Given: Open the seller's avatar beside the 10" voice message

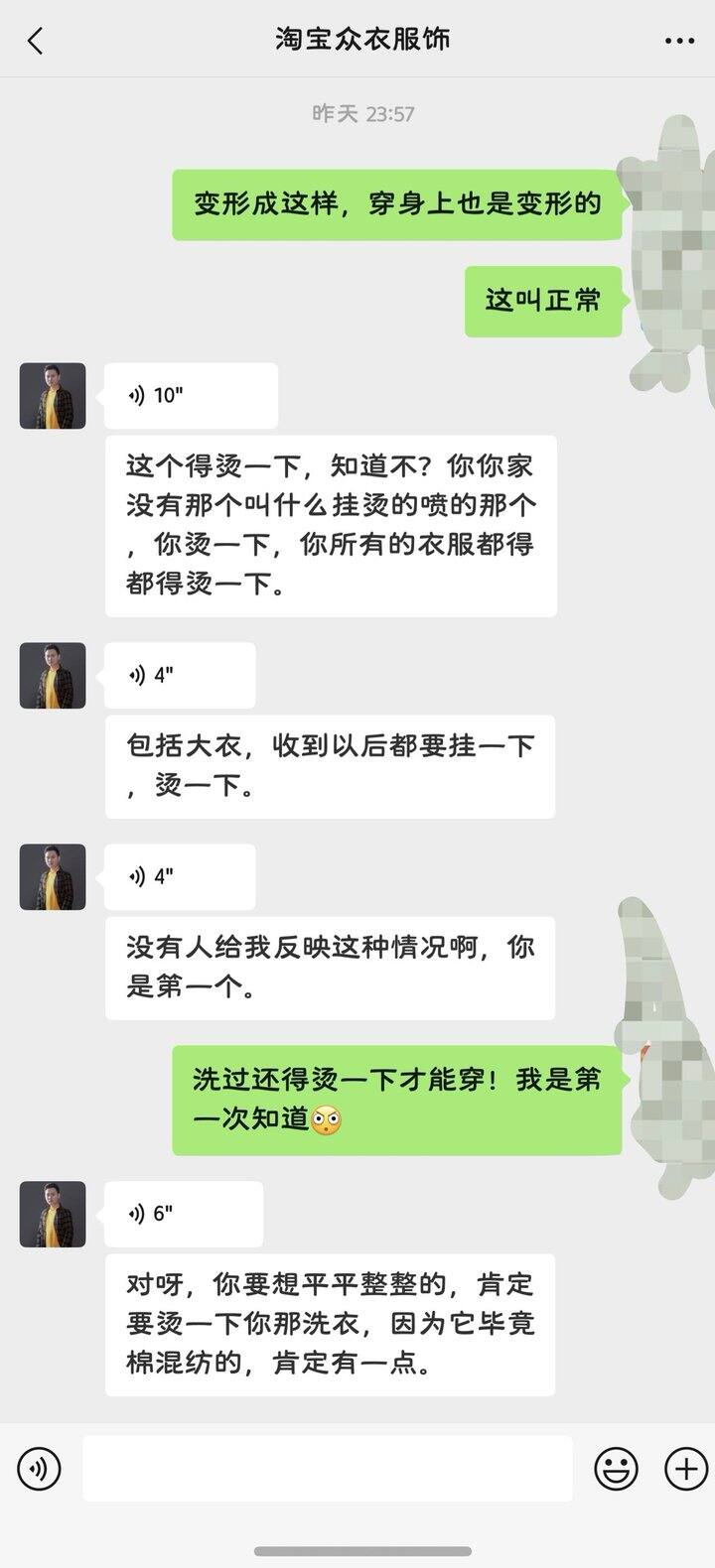Looking at the screenshot, I should click(x=53, y=396).
